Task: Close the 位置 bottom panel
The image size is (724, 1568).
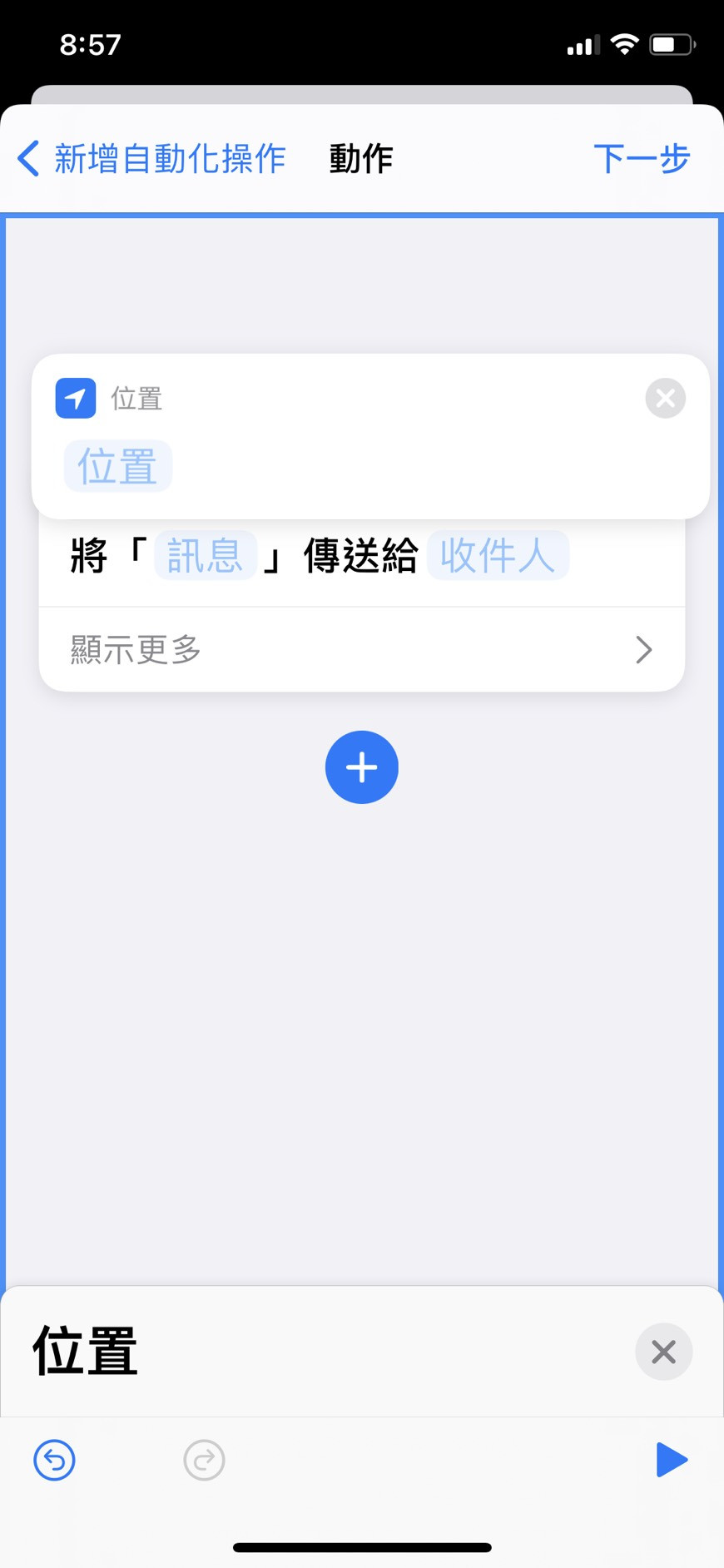Action: pos(663,1352)
